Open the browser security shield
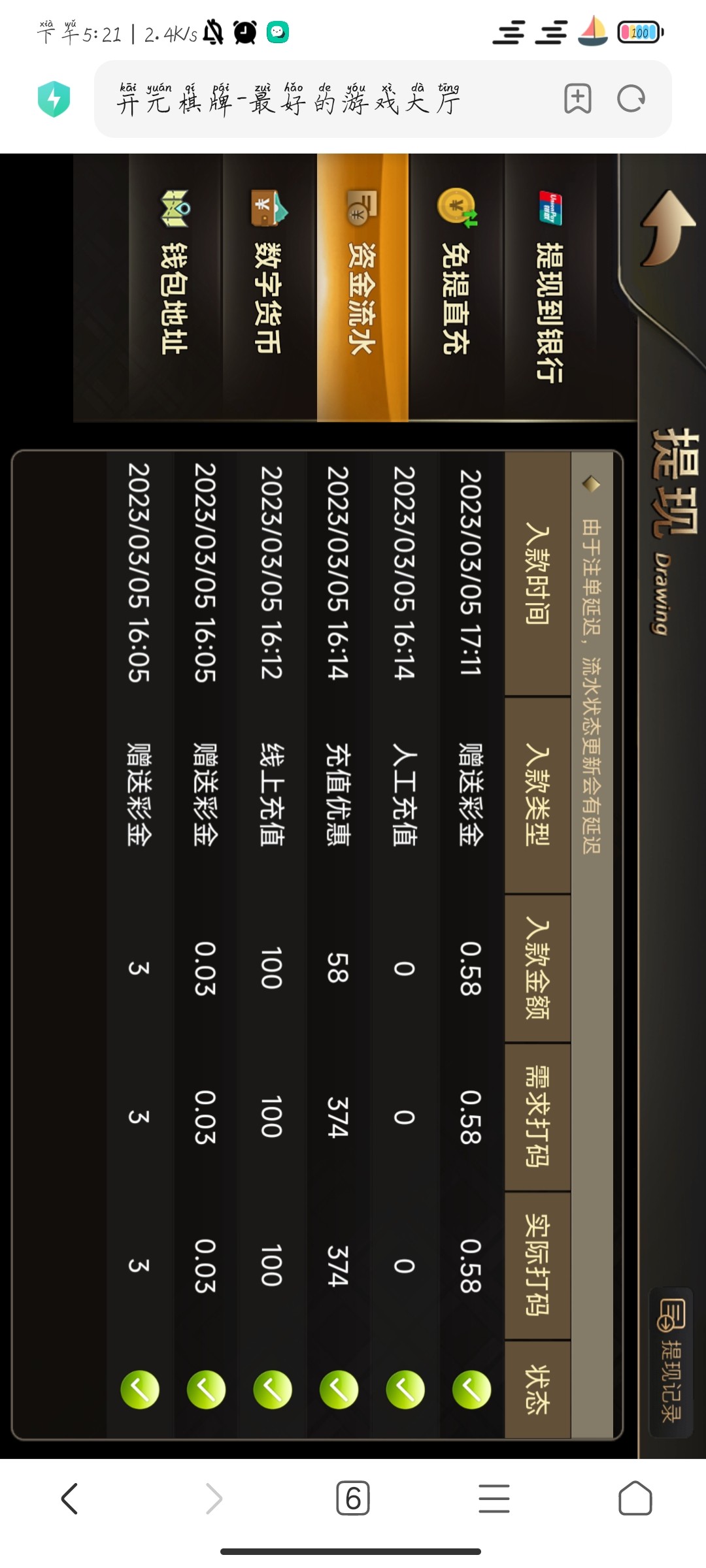This screenshot has width=706, height=1568. 54,99
